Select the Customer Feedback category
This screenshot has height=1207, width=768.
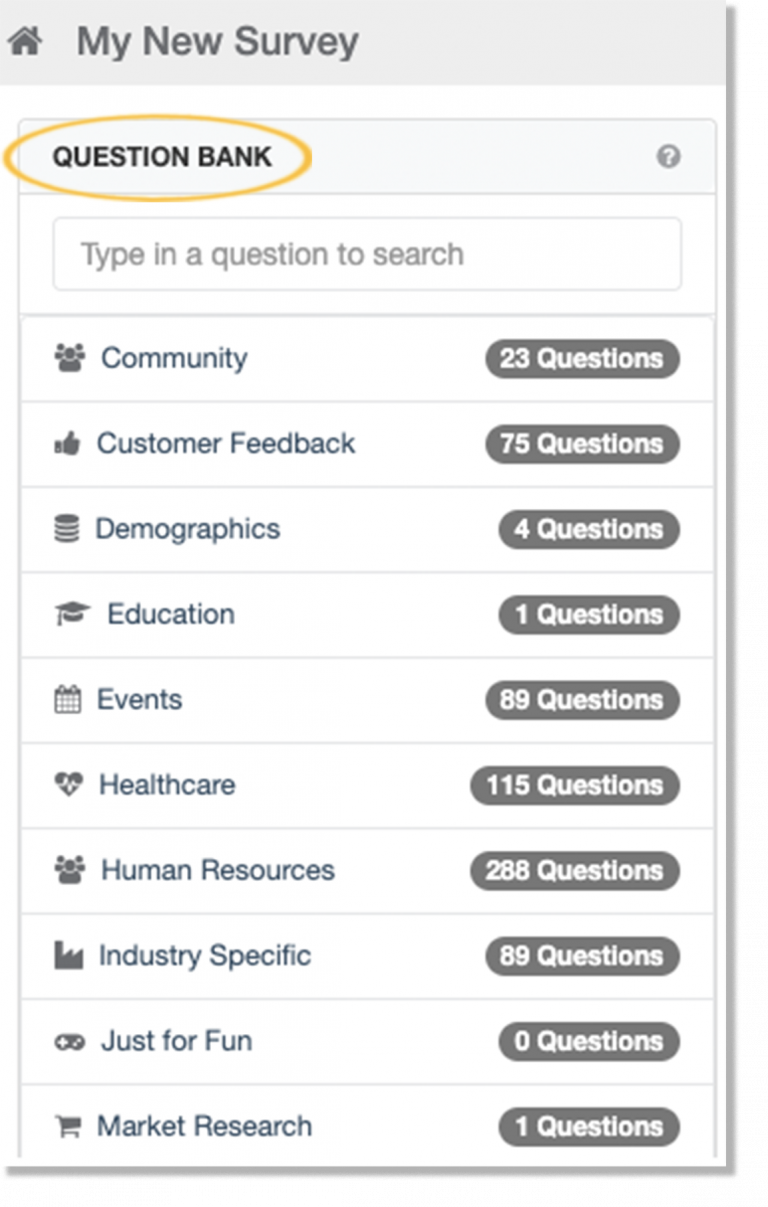point(225,444)
